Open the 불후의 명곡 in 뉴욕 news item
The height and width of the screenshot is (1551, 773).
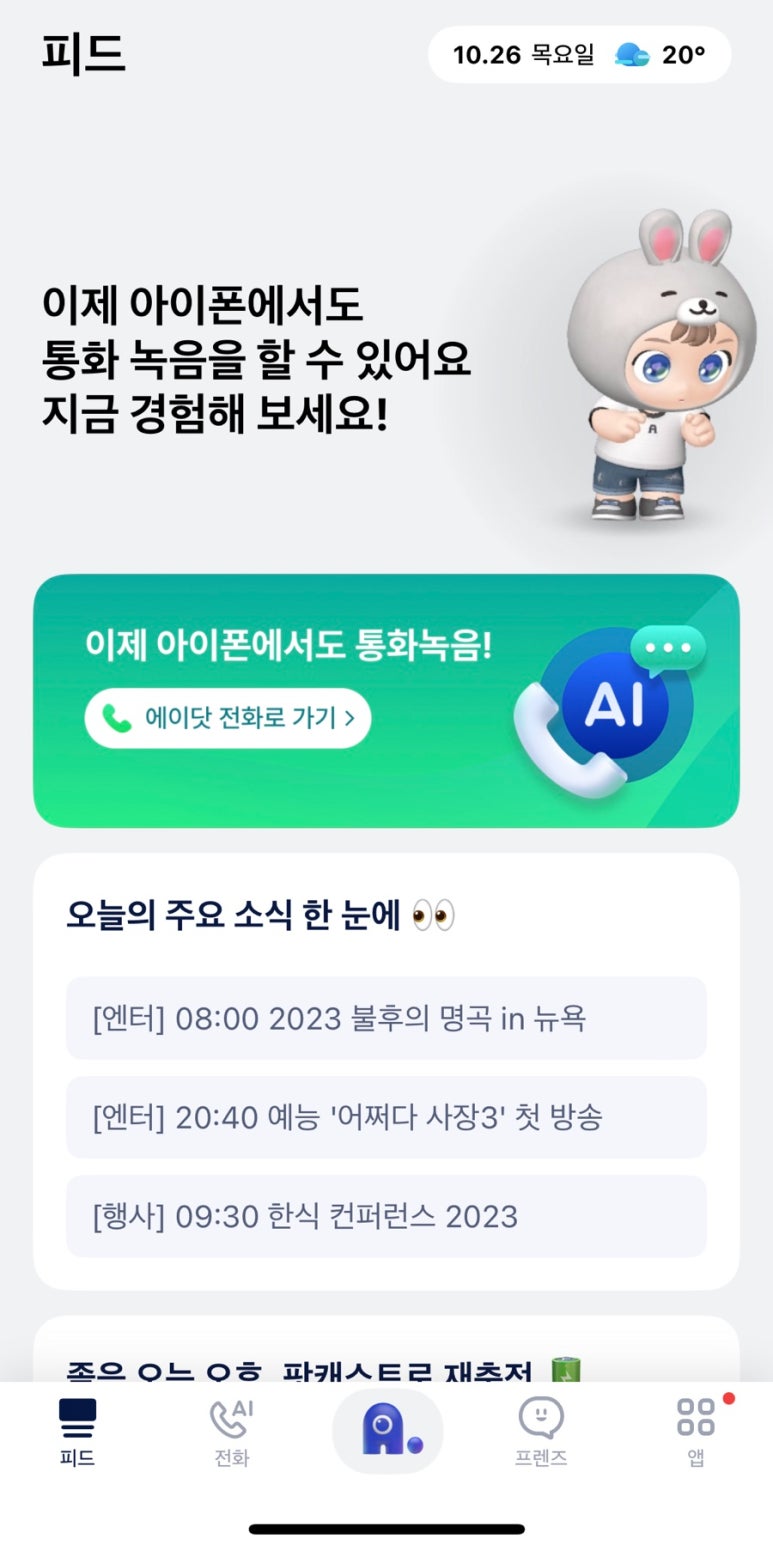[x=386, y=1018]
